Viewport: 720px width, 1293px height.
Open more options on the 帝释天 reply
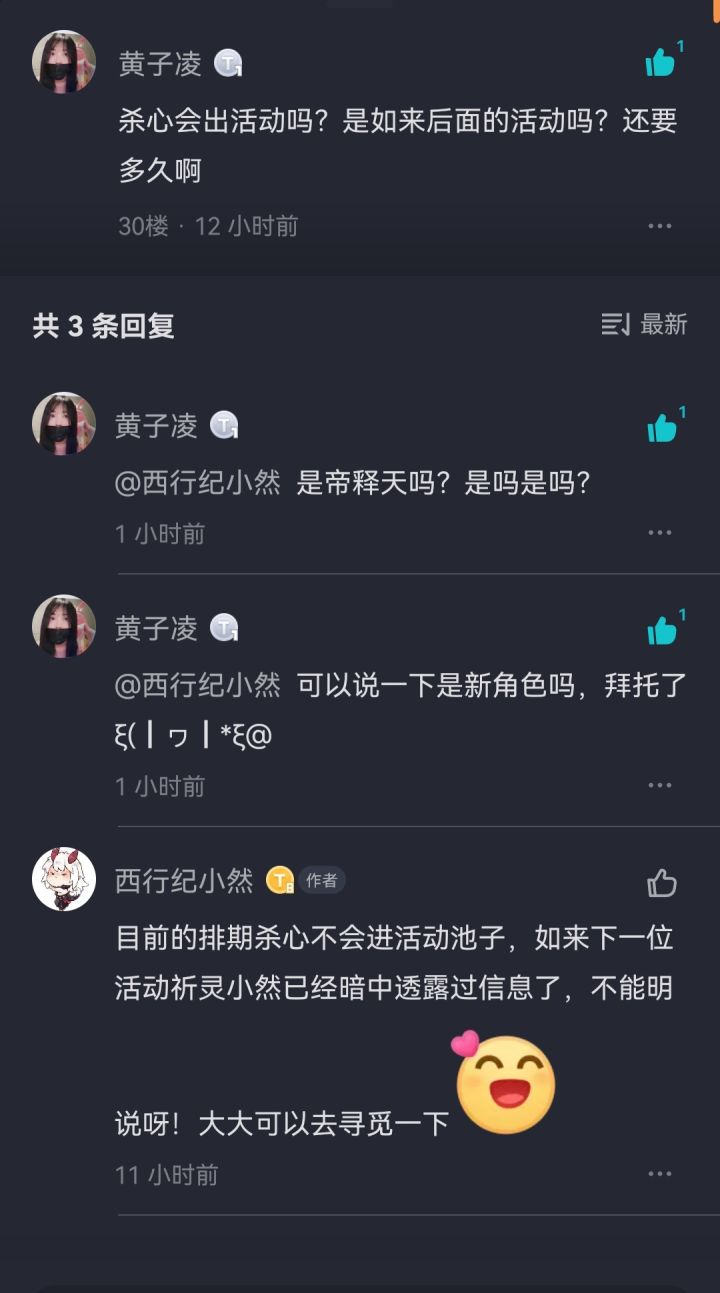[x=660, y=532]
